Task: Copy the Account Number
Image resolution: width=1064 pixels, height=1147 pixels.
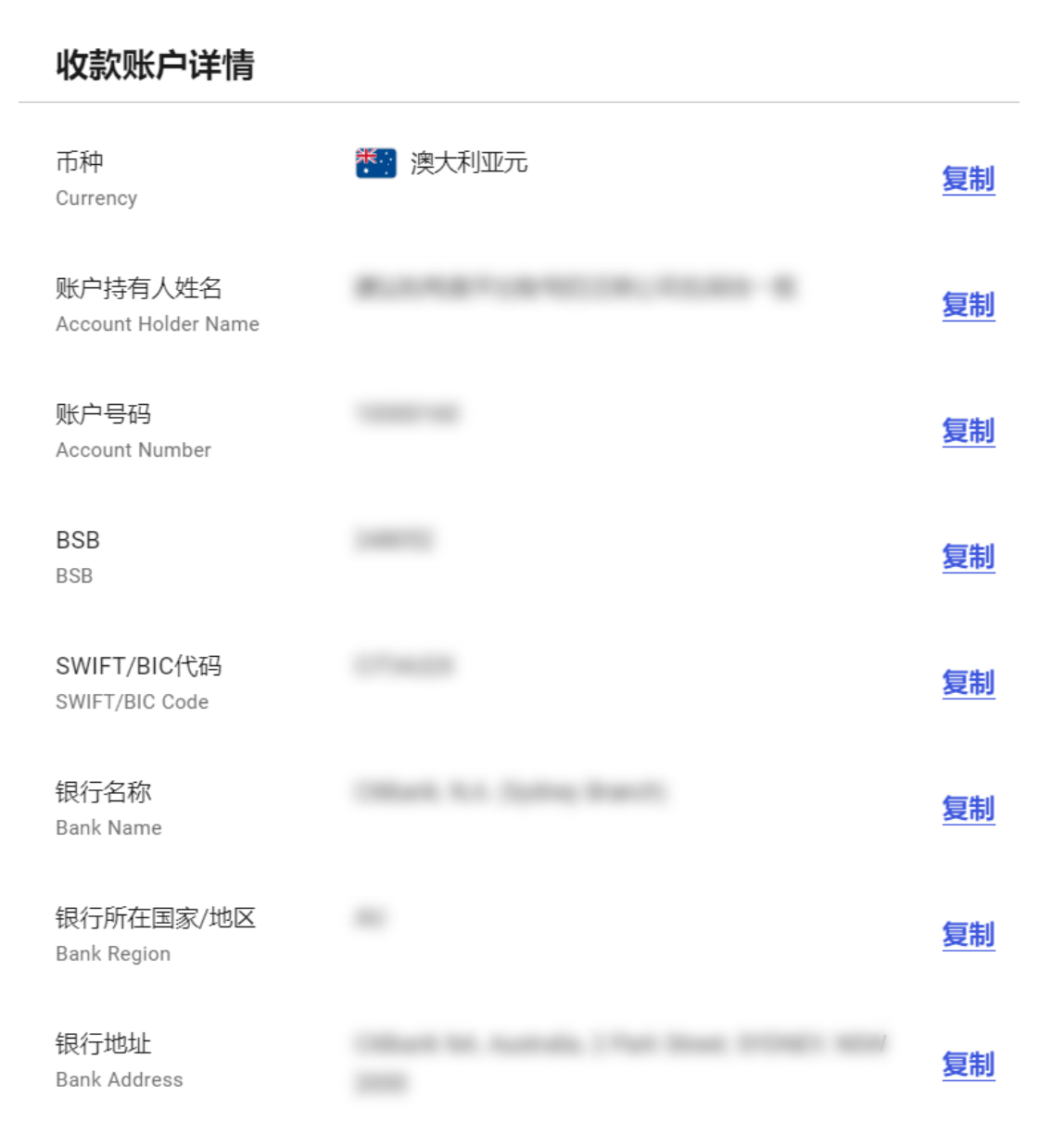Action: (x=968, y=431)
